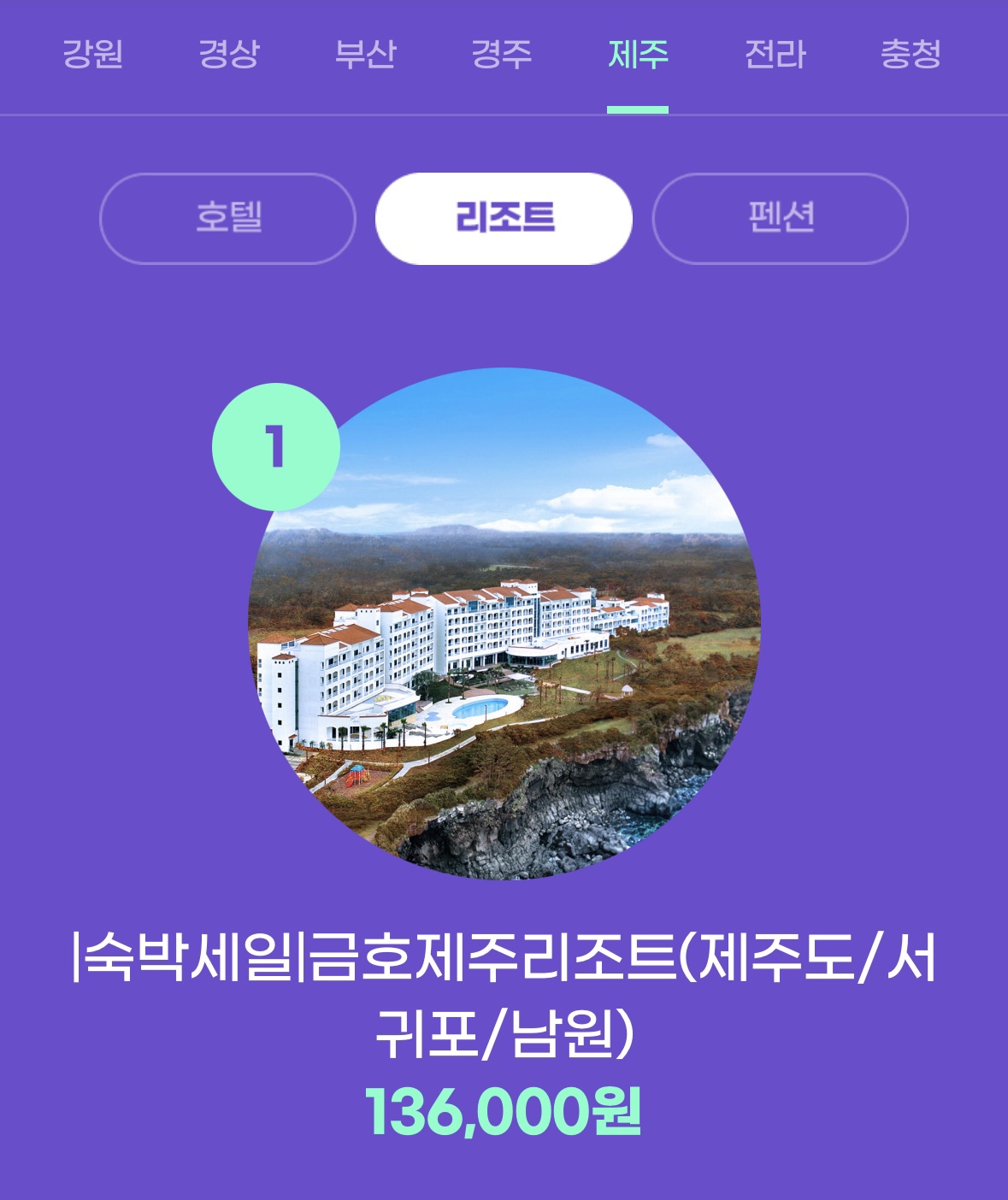Enable the 펜션 accommodation filter

point(779,218)
